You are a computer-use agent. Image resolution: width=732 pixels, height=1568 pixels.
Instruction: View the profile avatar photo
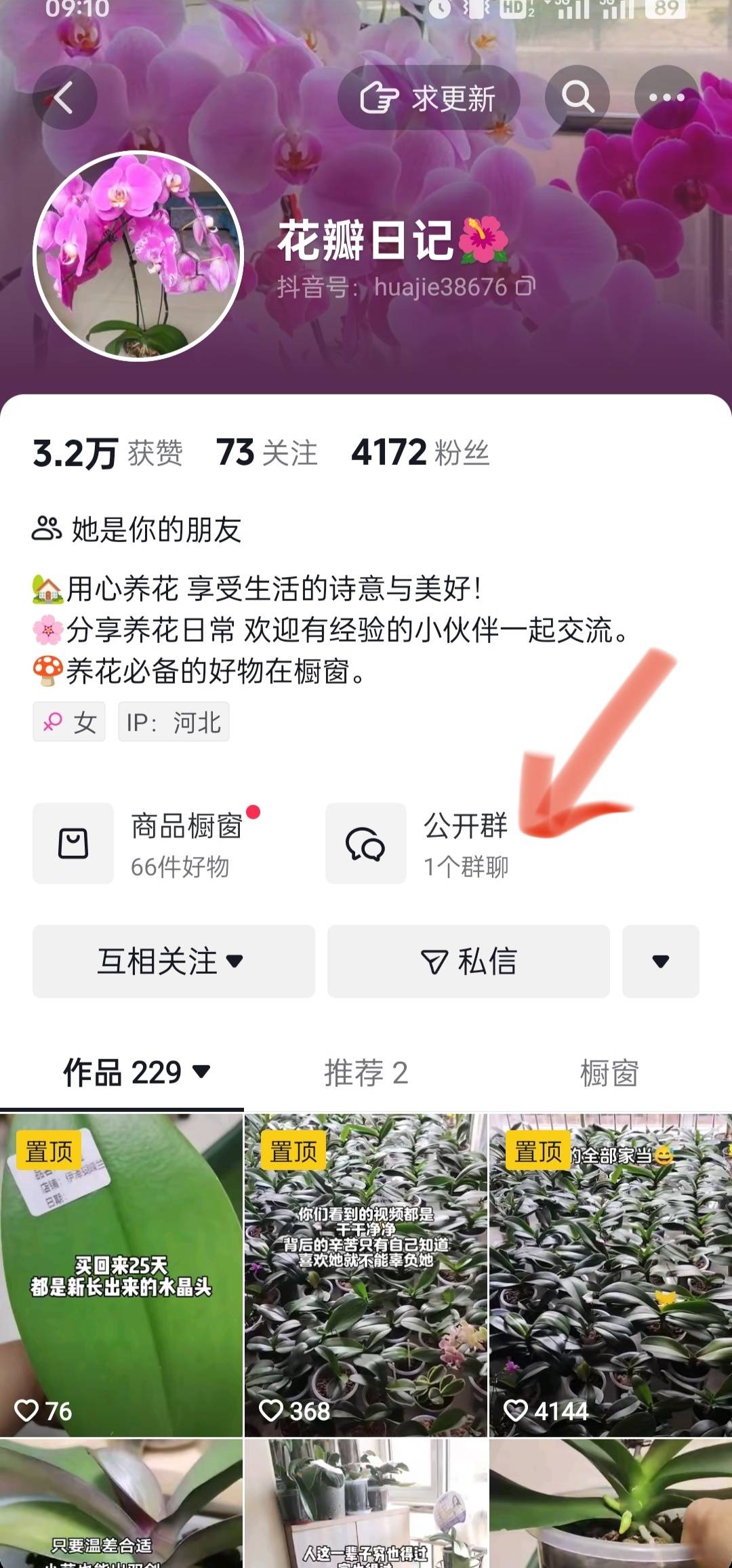[x=138, y=255]
